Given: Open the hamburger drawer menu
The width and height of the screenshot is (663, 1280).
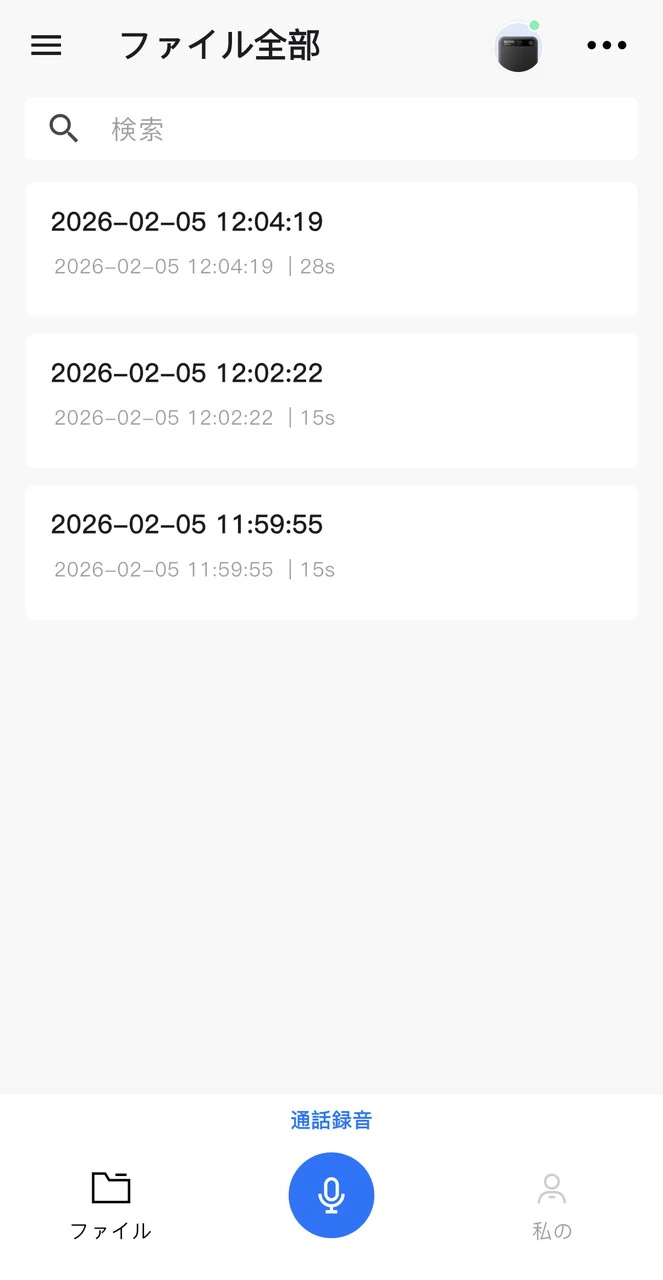Looking at the screenshot, I should click(x=47, y=46).
